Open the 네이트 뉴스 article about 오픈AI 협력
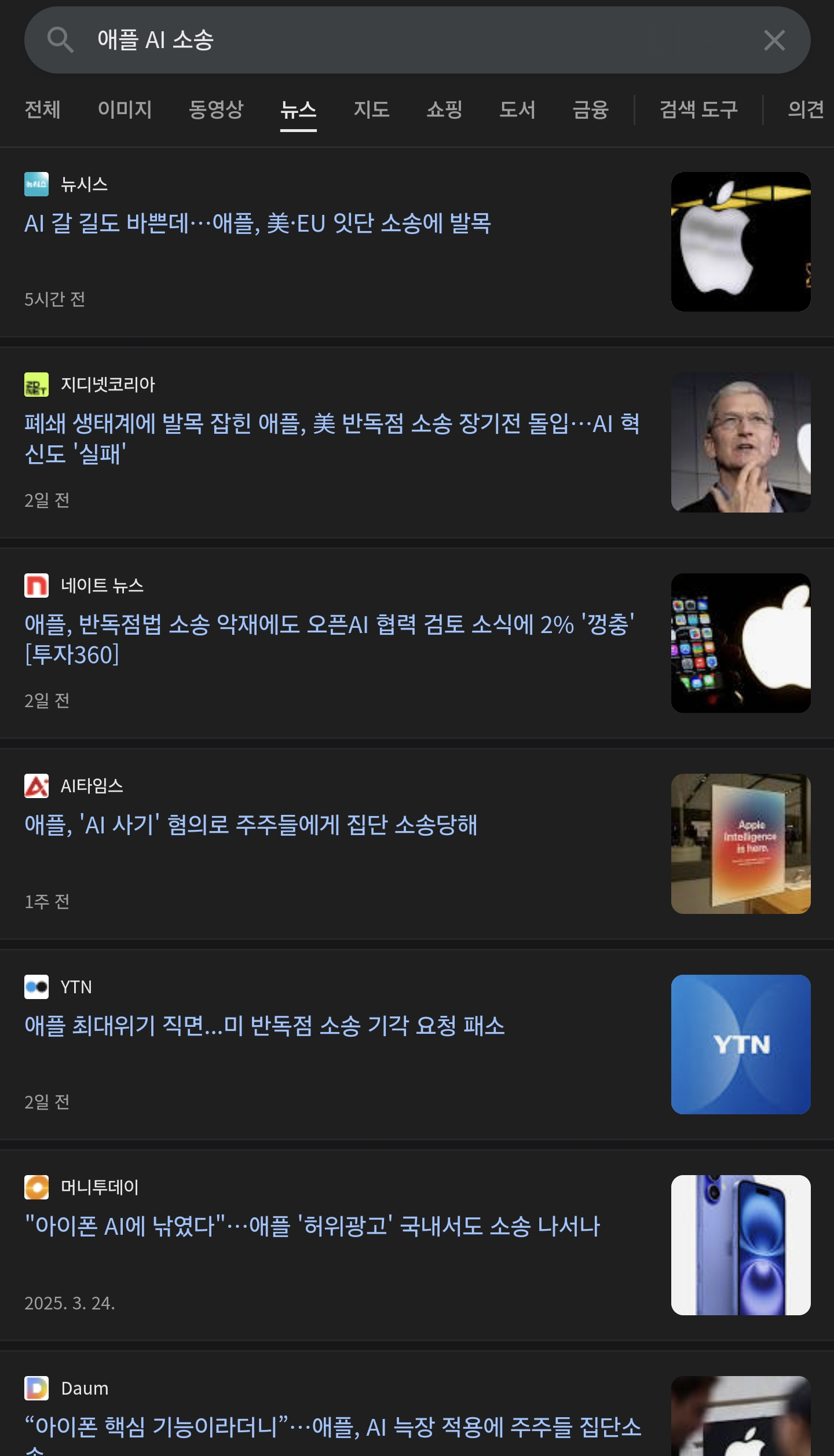Screen dimensions: 834x1456 (330, 639)
